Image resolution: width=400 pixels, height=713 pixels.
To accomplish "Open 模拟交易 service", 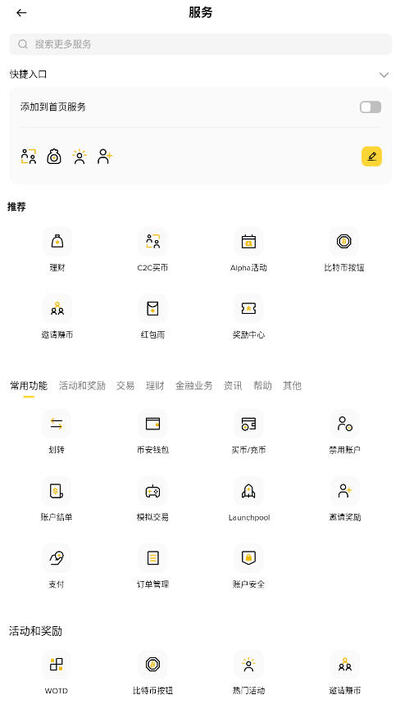I will coord(153,499).
